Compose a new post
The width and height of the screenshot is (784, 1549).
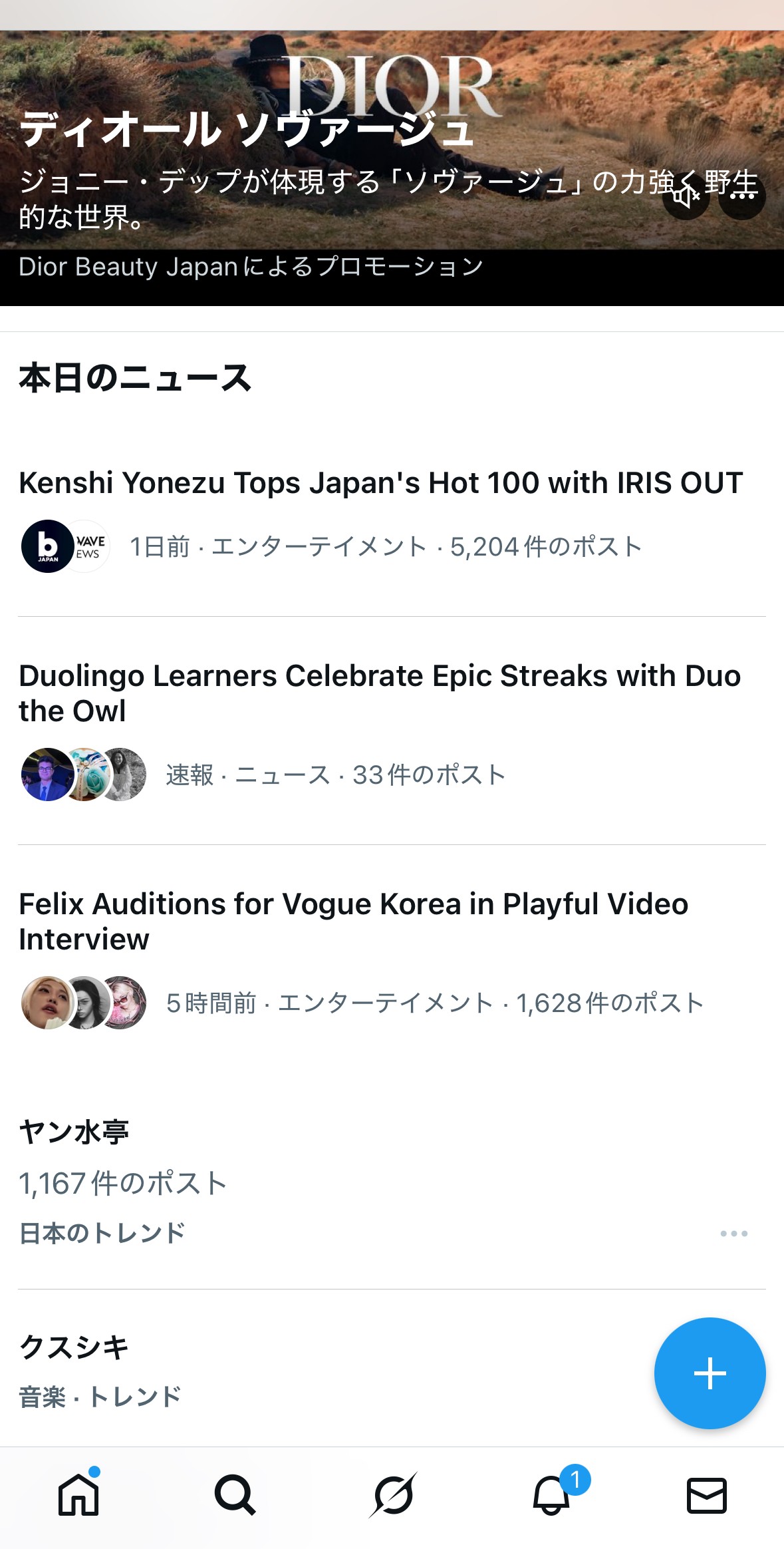click(710, 1373)
